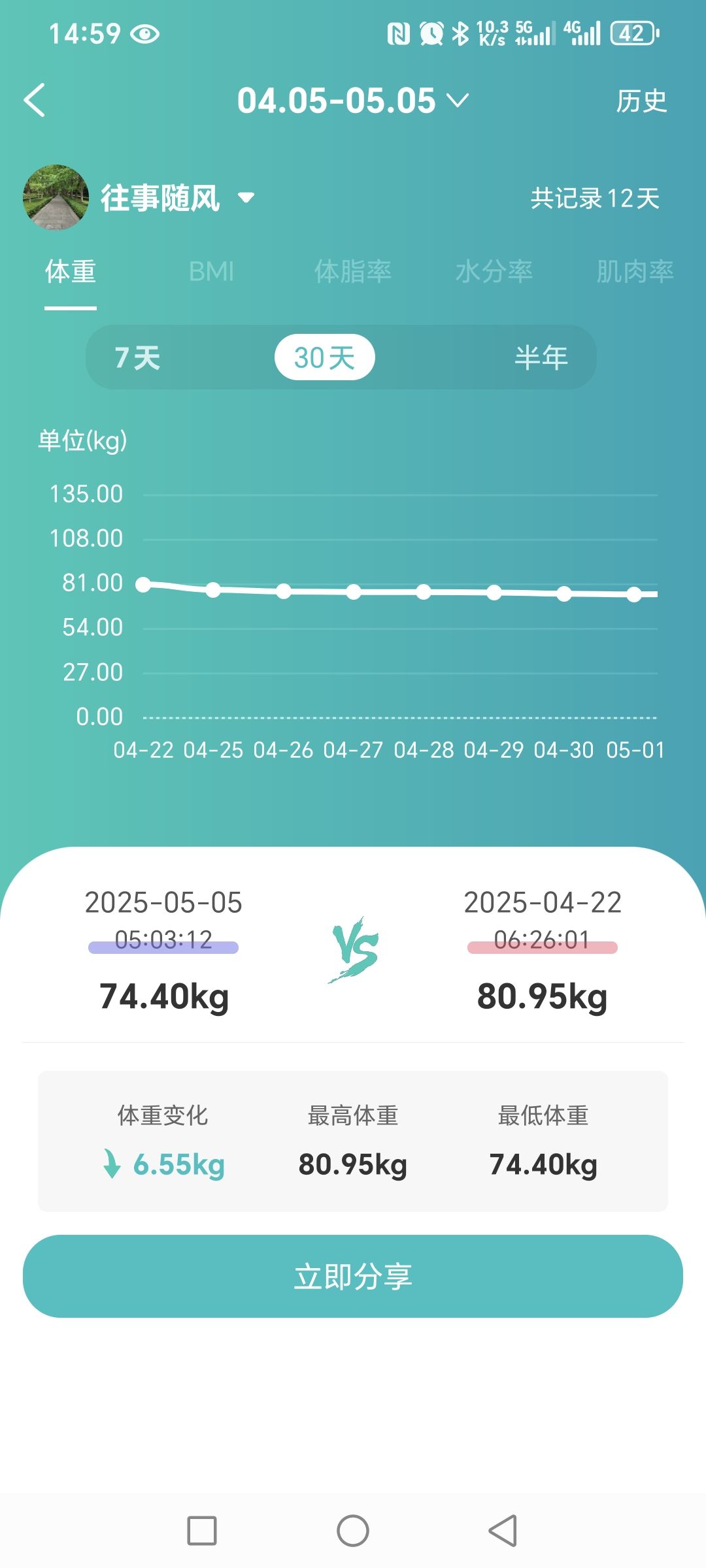706x1568 pixels.
Task: Tap the 立即分享 share button
Action: pyautogui.click(x=353, y=1276)
